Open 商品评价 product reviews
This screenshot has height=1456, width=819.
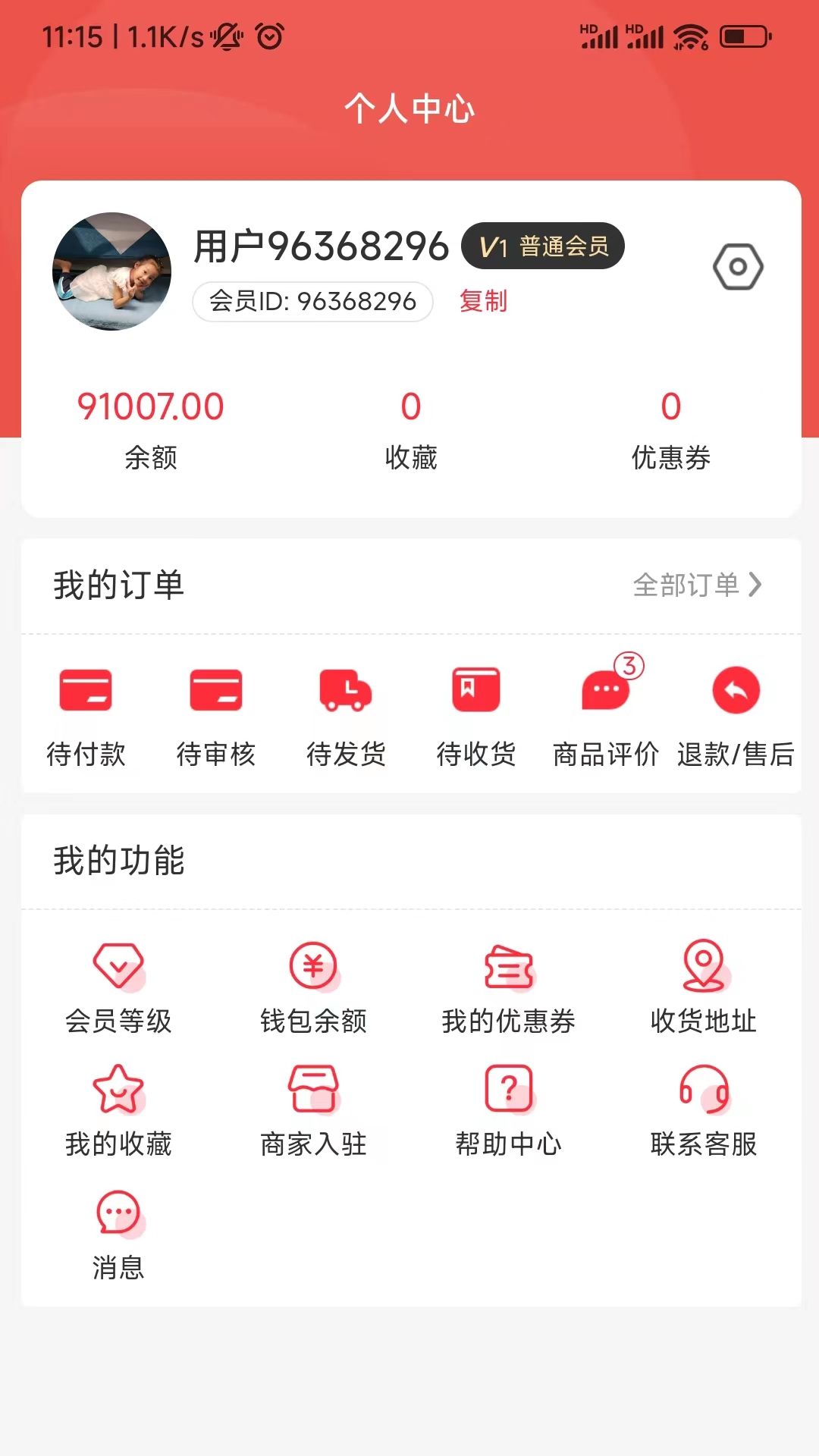pyautogui.click(x=606, y=714)
